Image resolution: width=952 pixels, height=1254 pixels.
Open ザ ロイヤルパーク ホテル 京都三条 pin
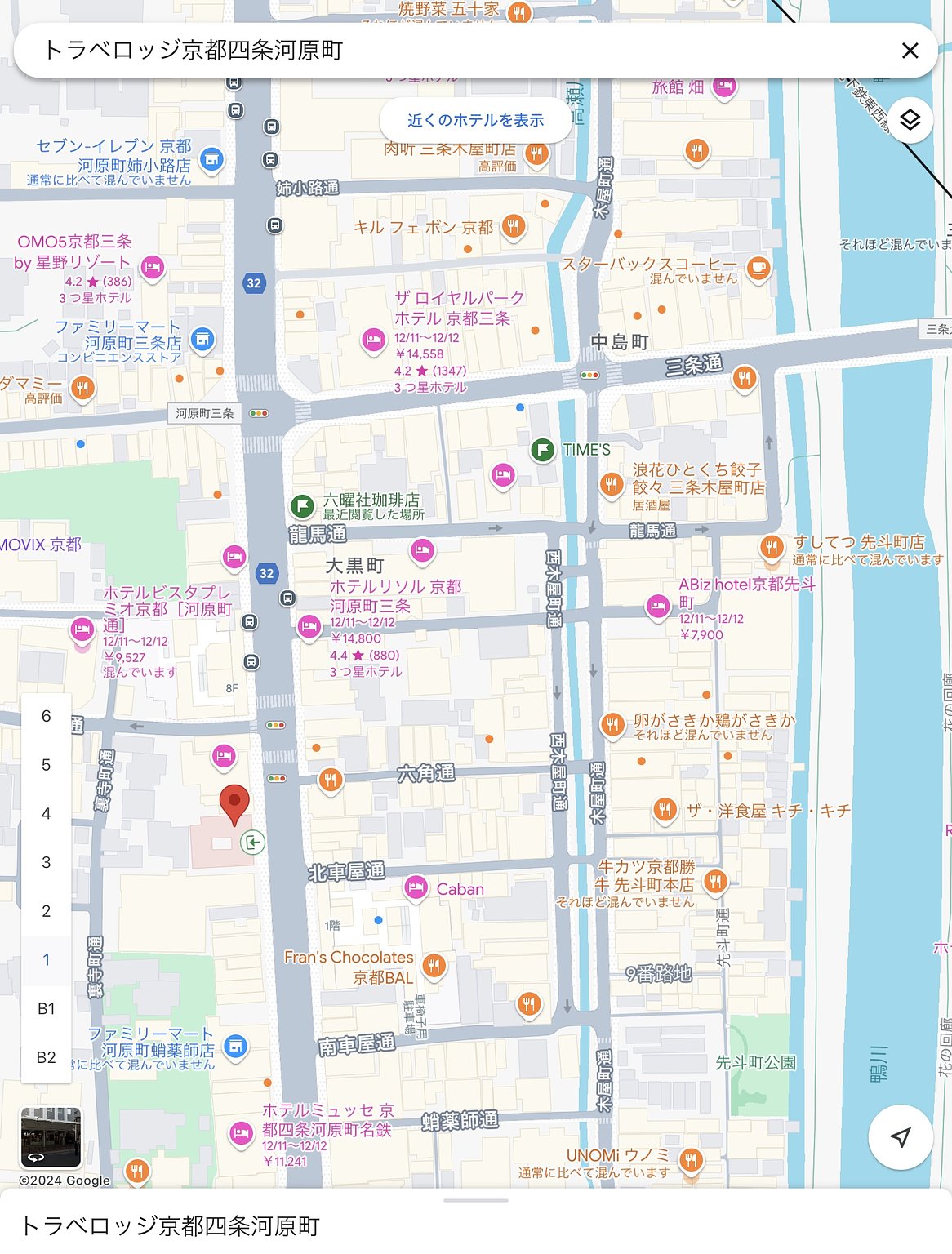[373, 340]
